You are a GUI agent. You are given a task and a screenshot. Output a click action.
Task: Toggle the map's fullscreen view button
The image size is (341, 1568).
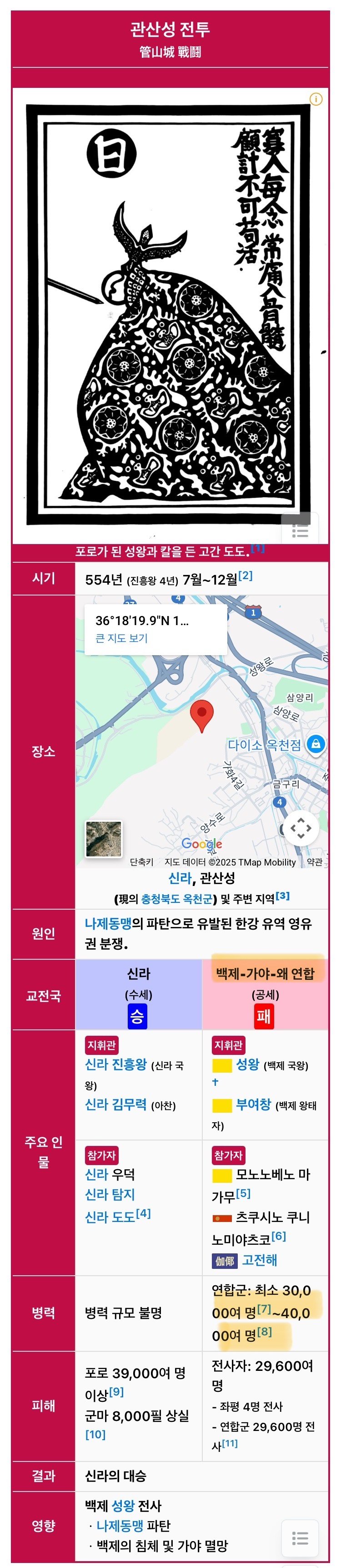click(301, 827)
